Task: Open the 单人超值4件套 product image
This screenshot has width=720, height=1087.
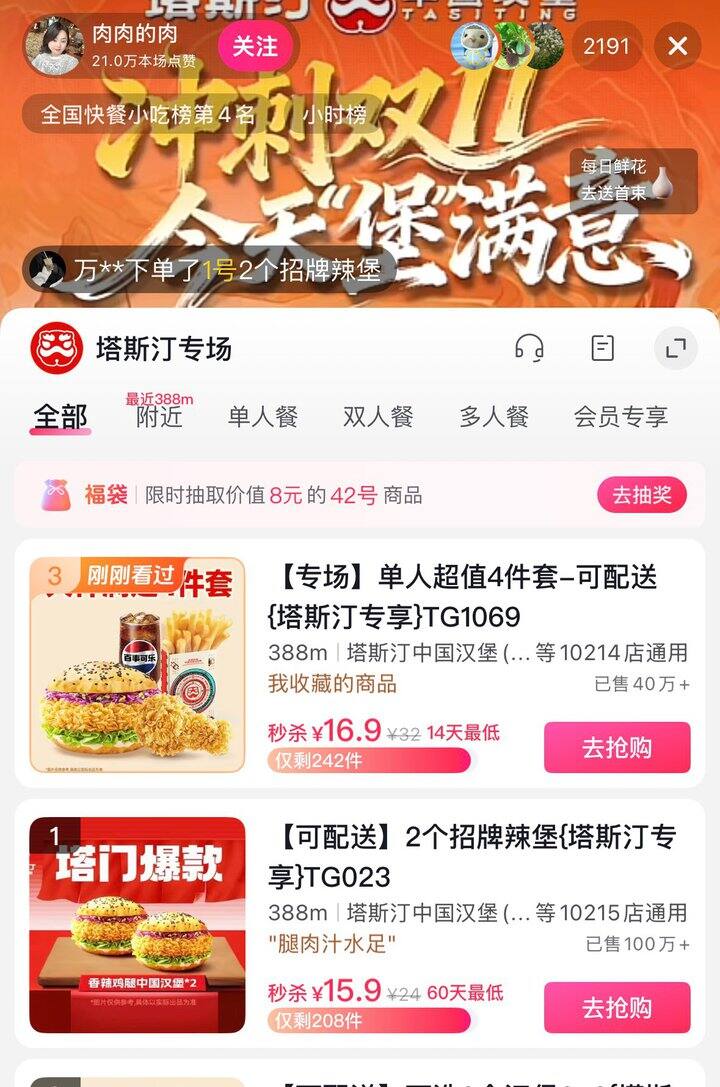Action: click(137, 665)
